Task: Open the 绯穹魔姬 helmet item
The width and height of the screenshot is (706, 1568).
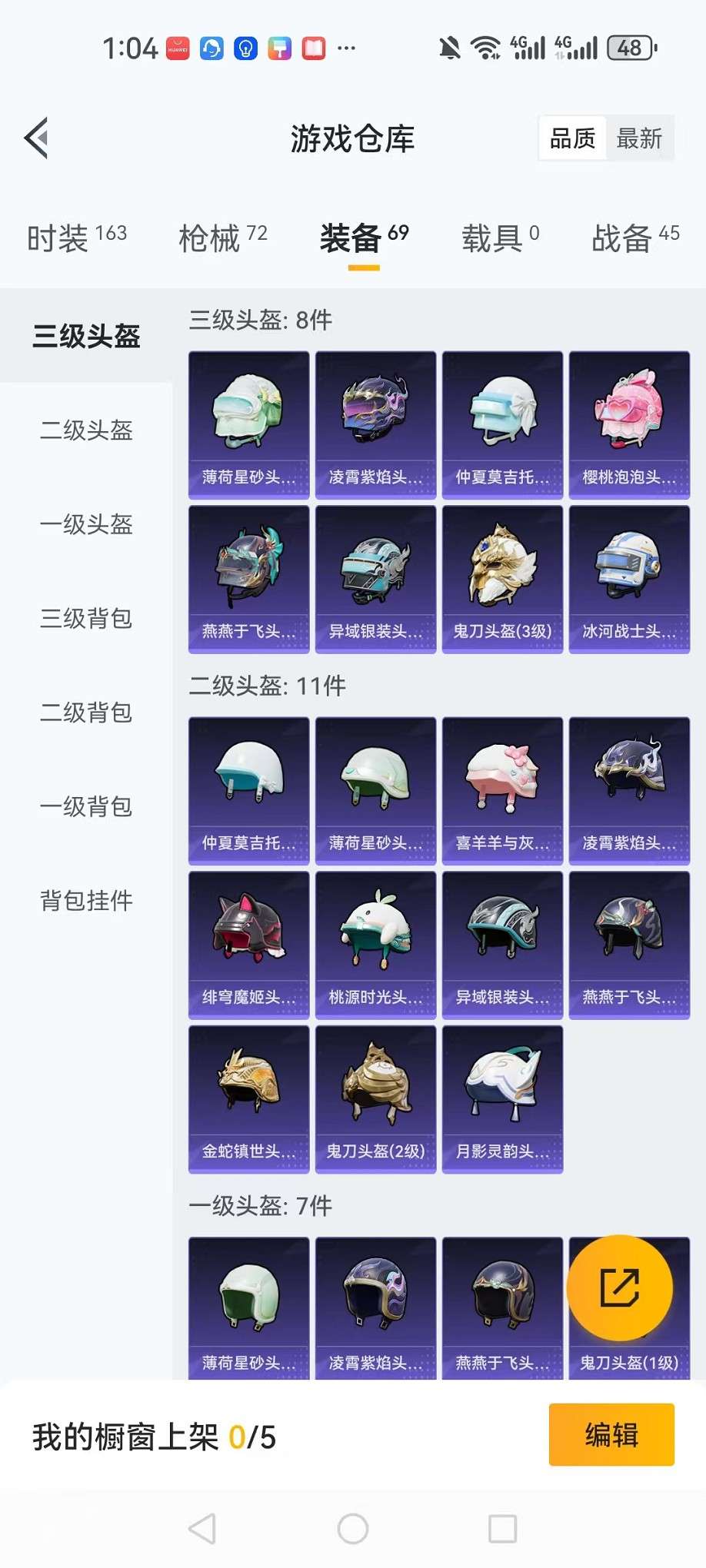Action: [248, 945]
